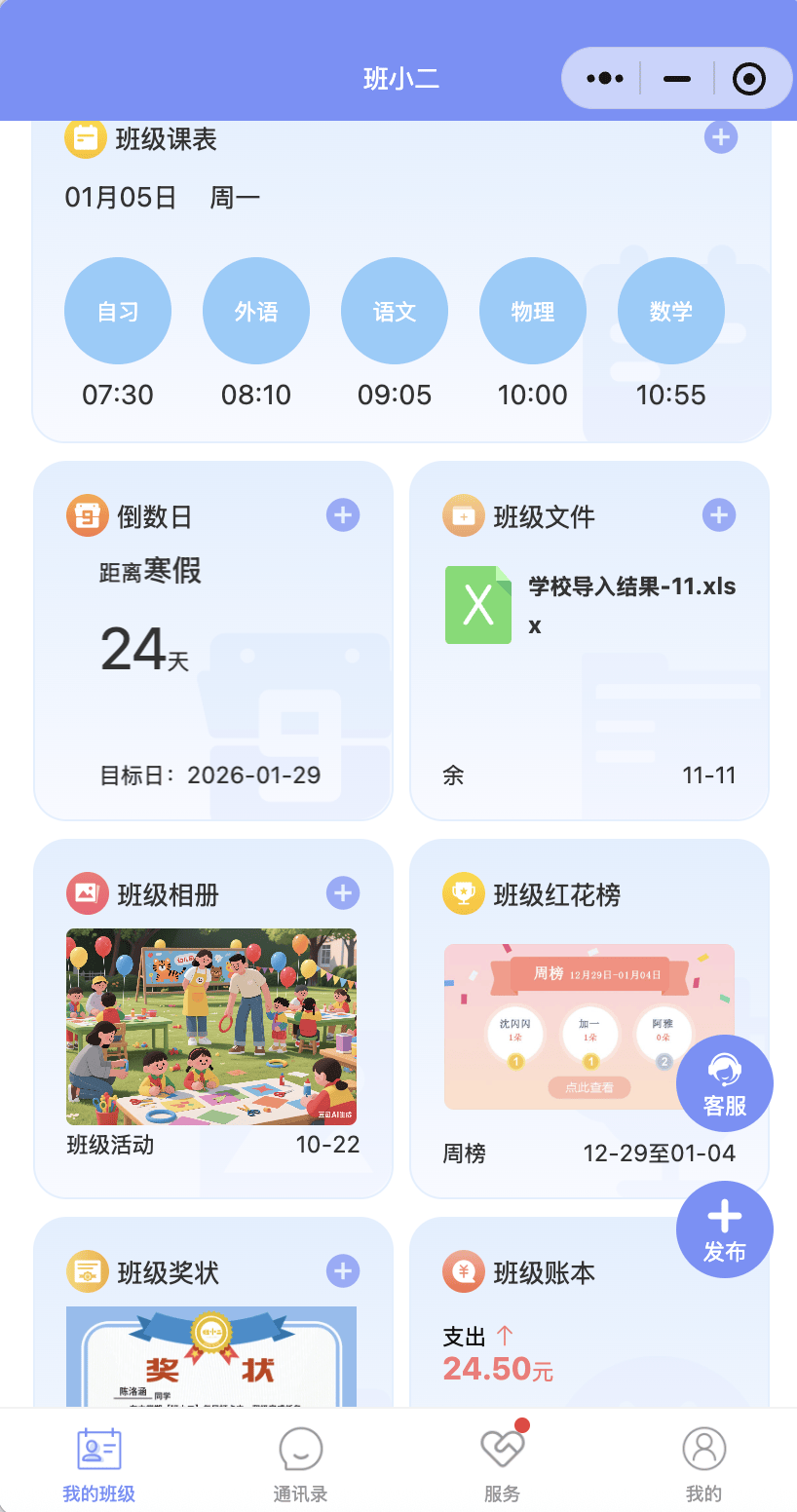The image size is (797, 1512).
Task: Go to the 服务 tab
Action: tap(502, 1463)
